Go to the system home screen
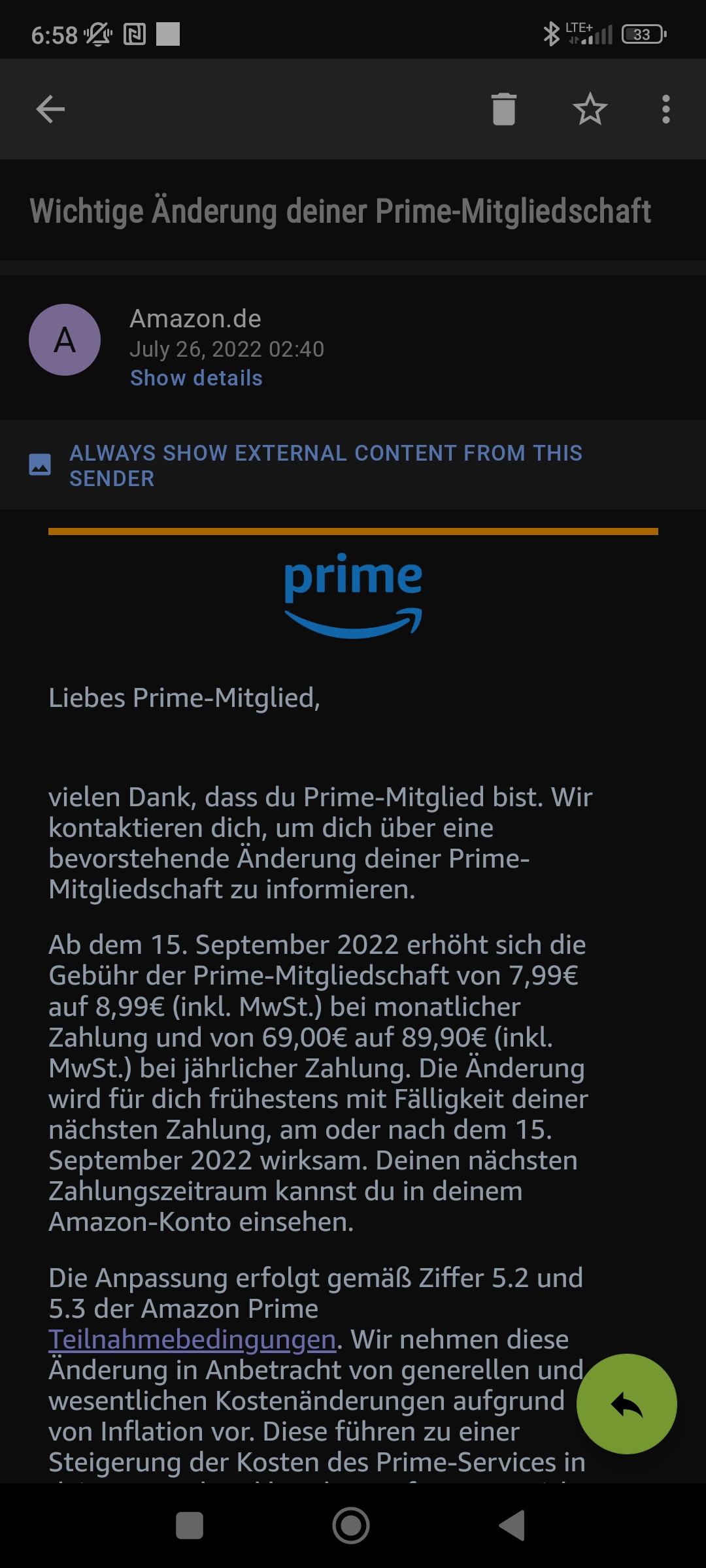The width and height of the screenshot is (706, 1568). point(351,1526)
